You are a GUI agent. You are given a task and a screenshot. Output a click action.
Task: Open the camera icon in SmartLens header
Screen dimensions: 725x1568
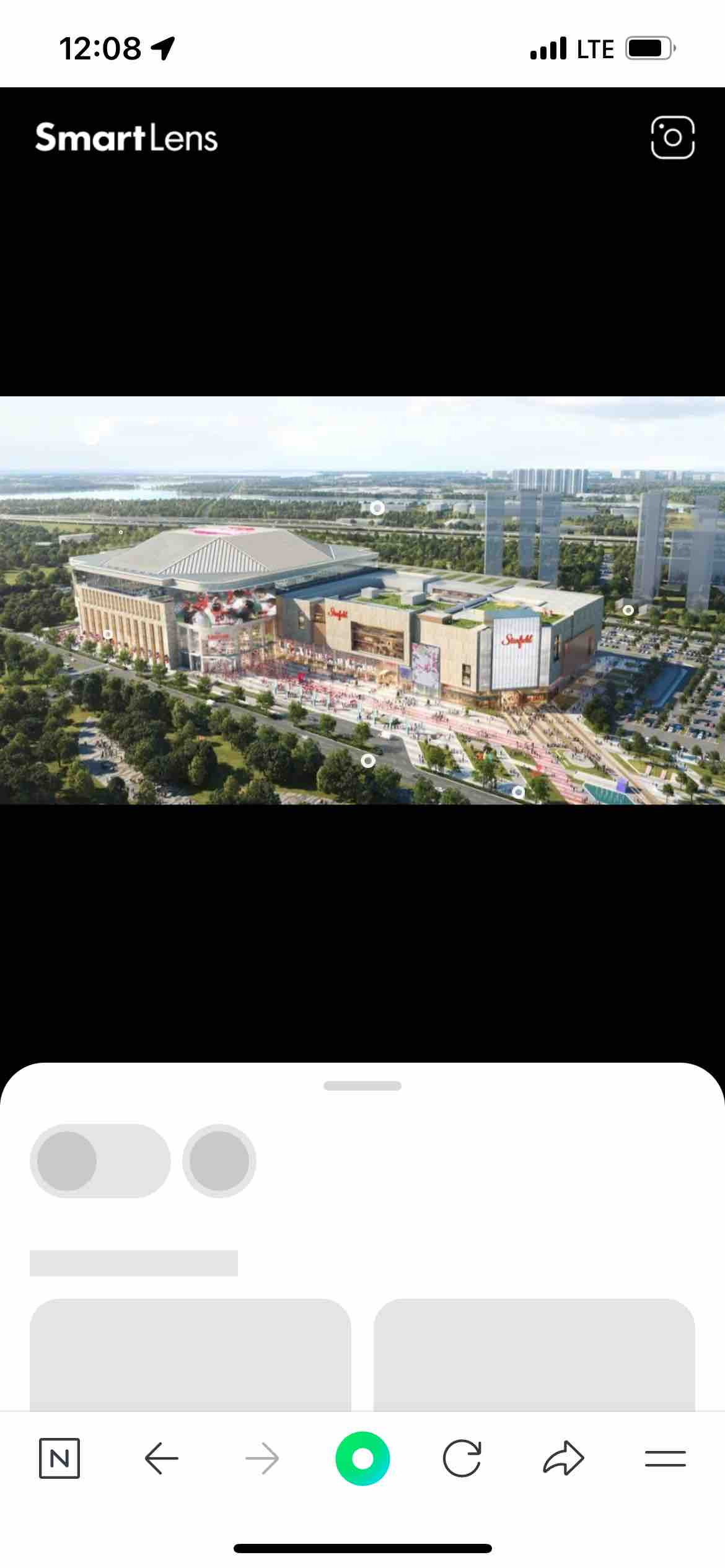672,137
